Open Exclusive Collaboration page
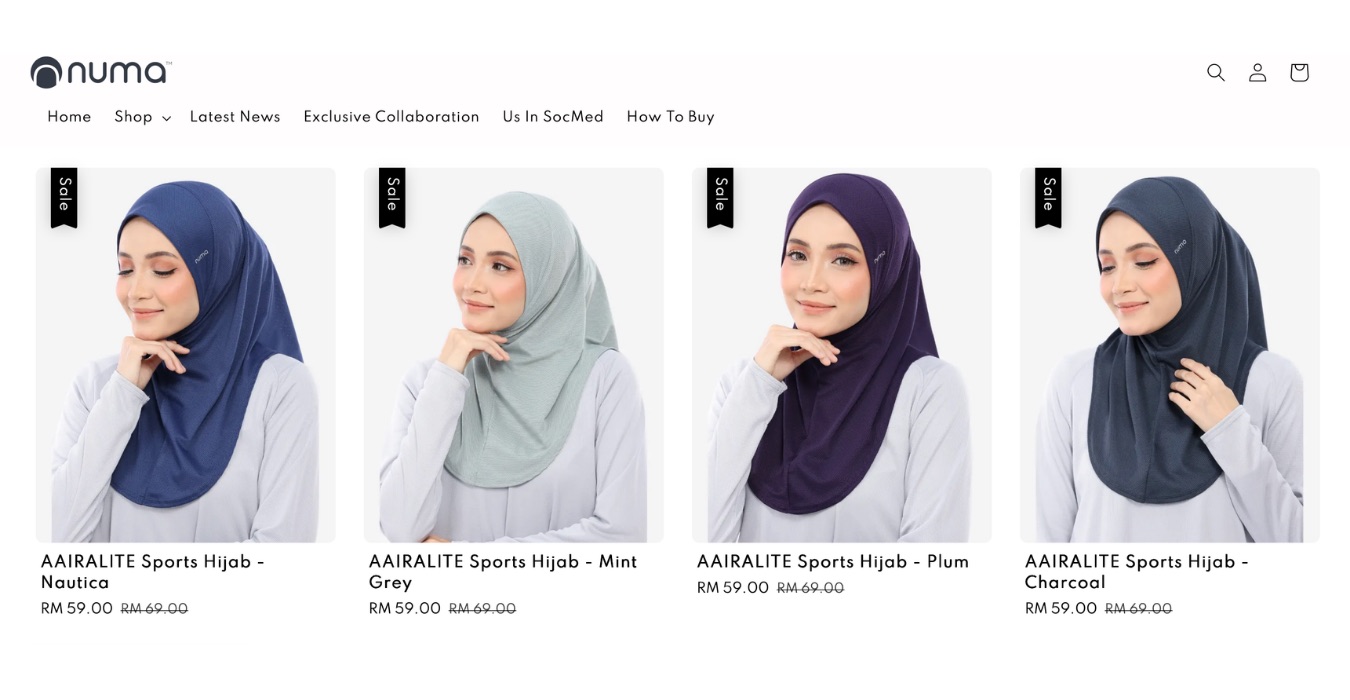This screenshot has width=1350, height=700. tap(391, 117)
